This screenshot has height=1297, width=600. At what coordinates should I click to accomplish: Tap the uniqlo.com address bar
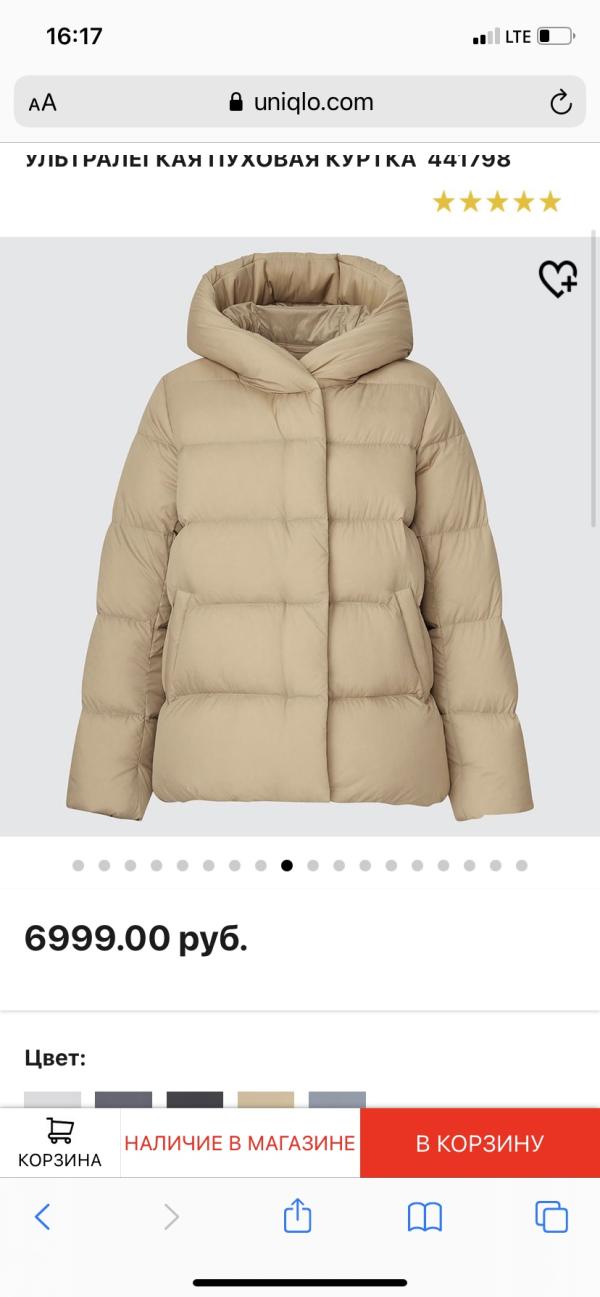pyautogui.click(x=300, y=102)
